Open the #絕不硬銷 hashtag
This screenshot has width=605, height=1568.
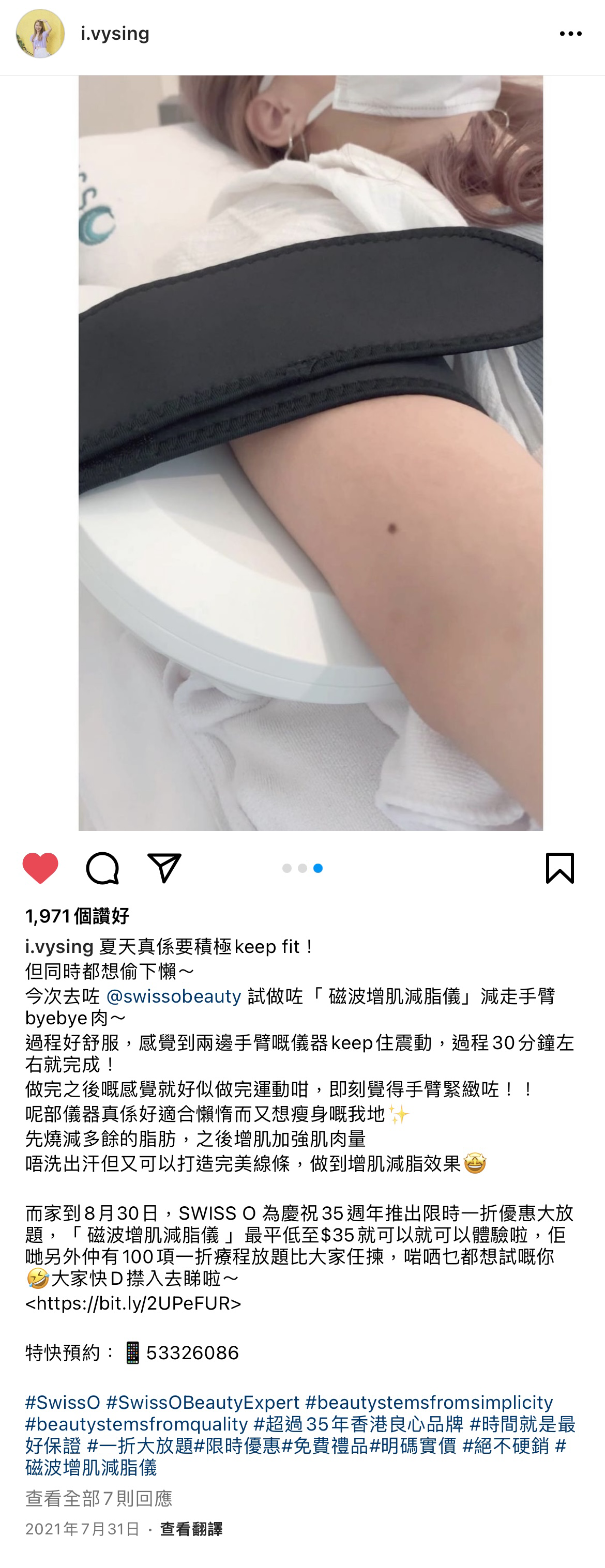pos(506,1446)
